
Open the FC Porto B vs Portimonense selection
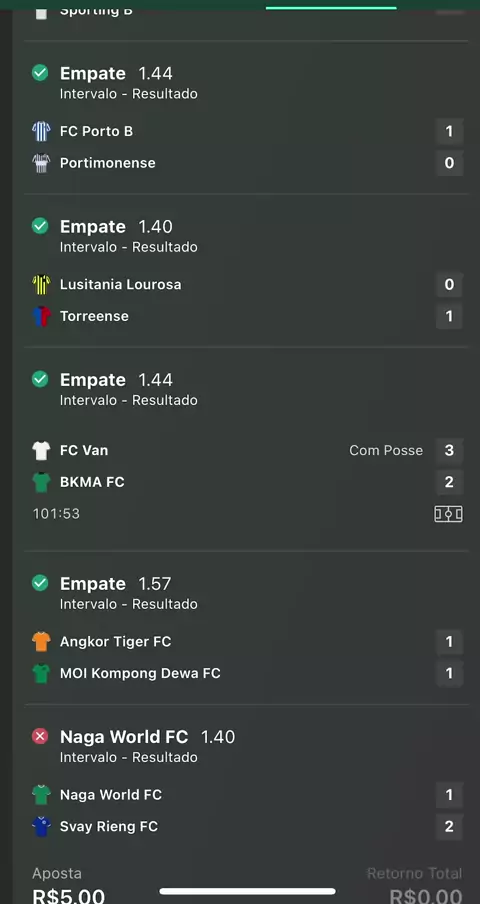pos(246,118)
